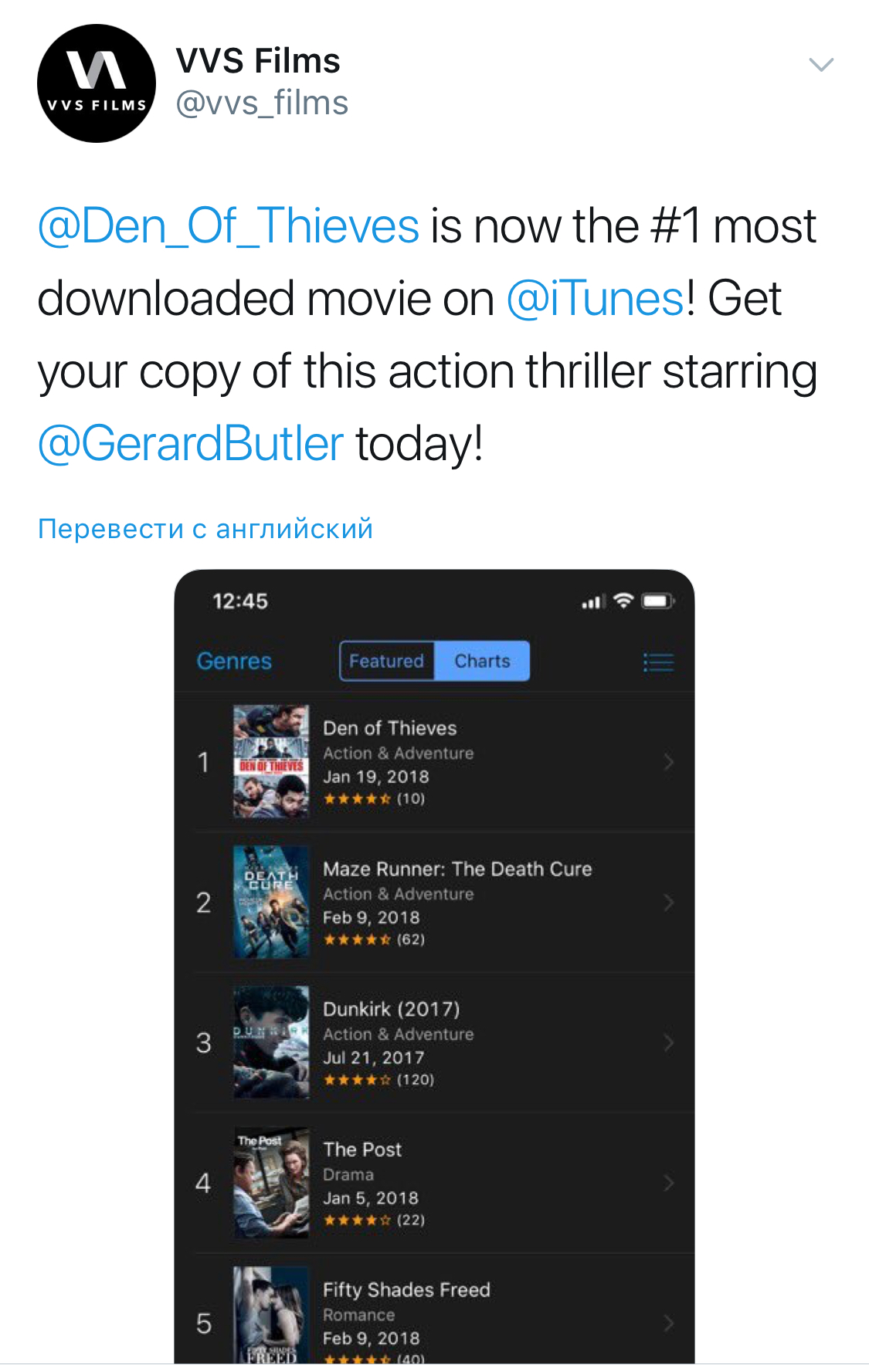Open the attached iTunes charts image
The width and height of the screenshot is (869, 1372).
[434, 965]
